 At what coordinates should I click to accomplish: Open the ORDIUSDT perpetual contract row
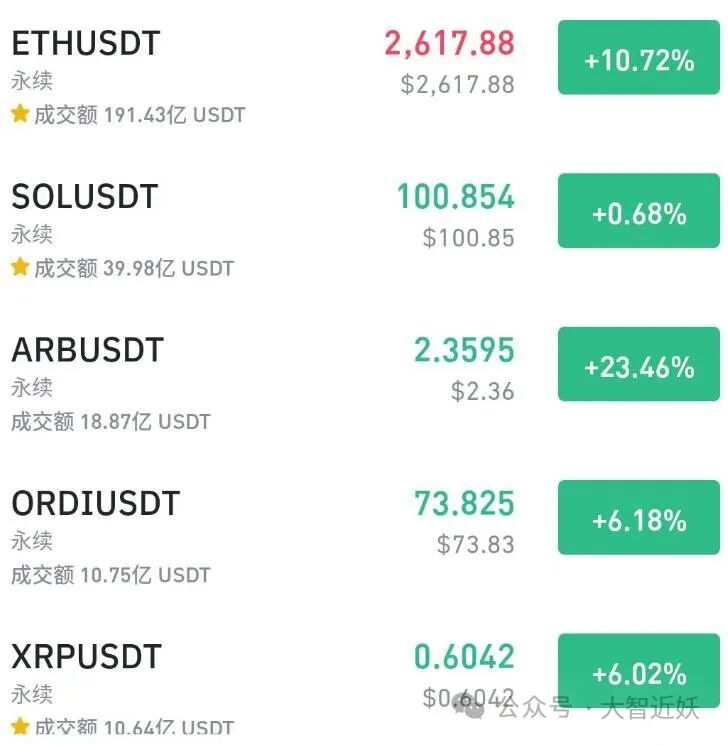pos(364,536)
